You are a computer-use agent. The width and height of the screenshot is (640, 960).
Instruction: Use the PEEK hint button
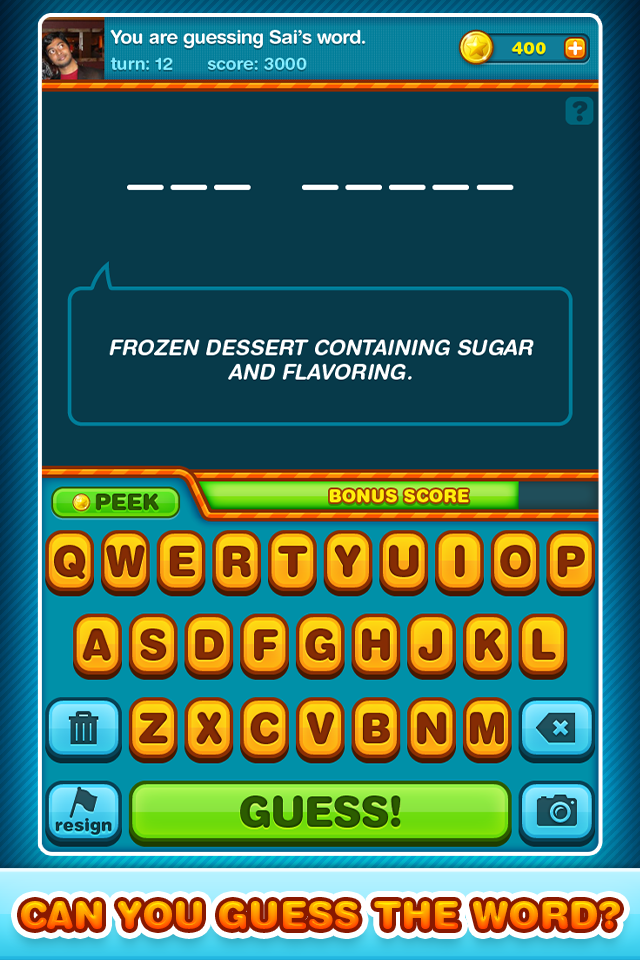pos(116,502)
